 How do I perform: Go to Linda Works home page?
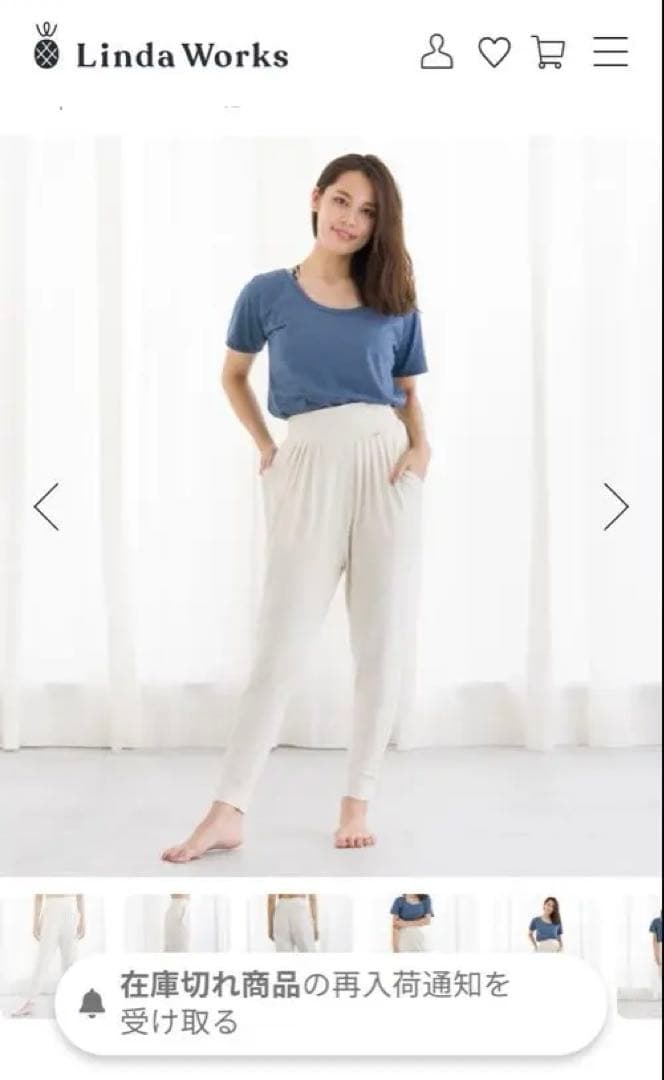(160, 52)
